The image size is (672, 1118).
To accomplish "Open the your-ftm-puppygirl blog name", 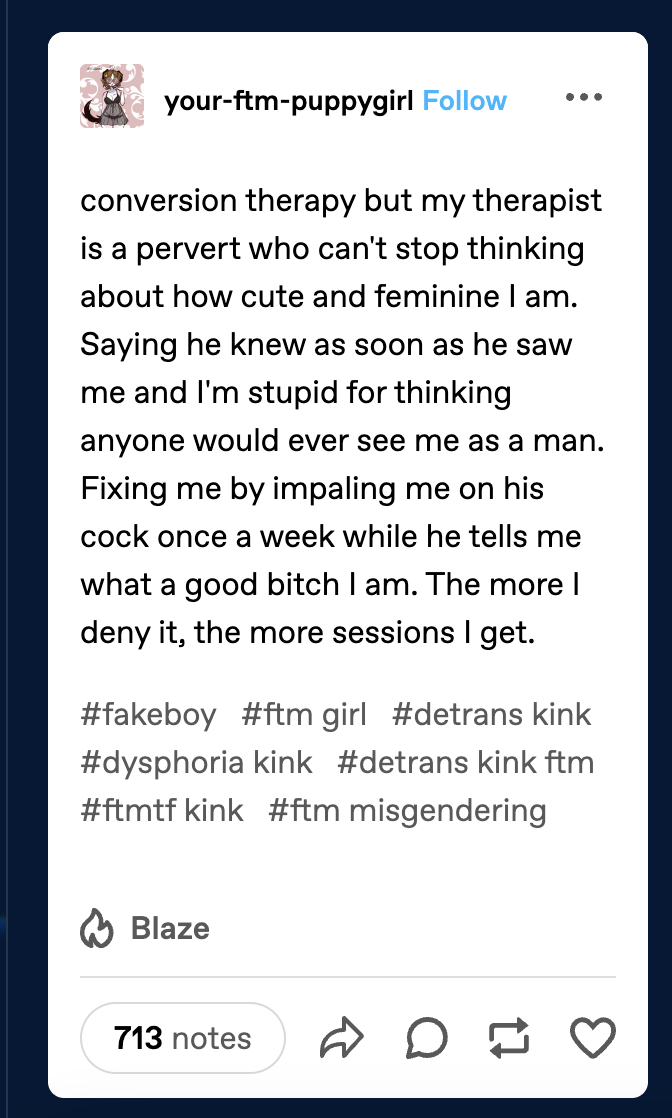I will pyautogui.click(x=289, y=102).
